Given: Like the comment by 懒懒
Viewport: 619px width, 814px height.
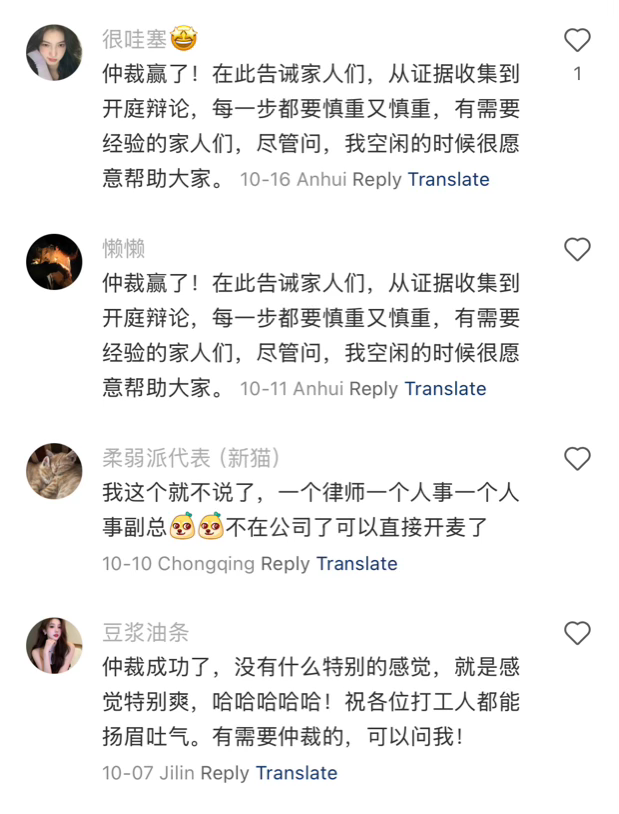Looking at the screenshot, I should click(x=577, y=250).
